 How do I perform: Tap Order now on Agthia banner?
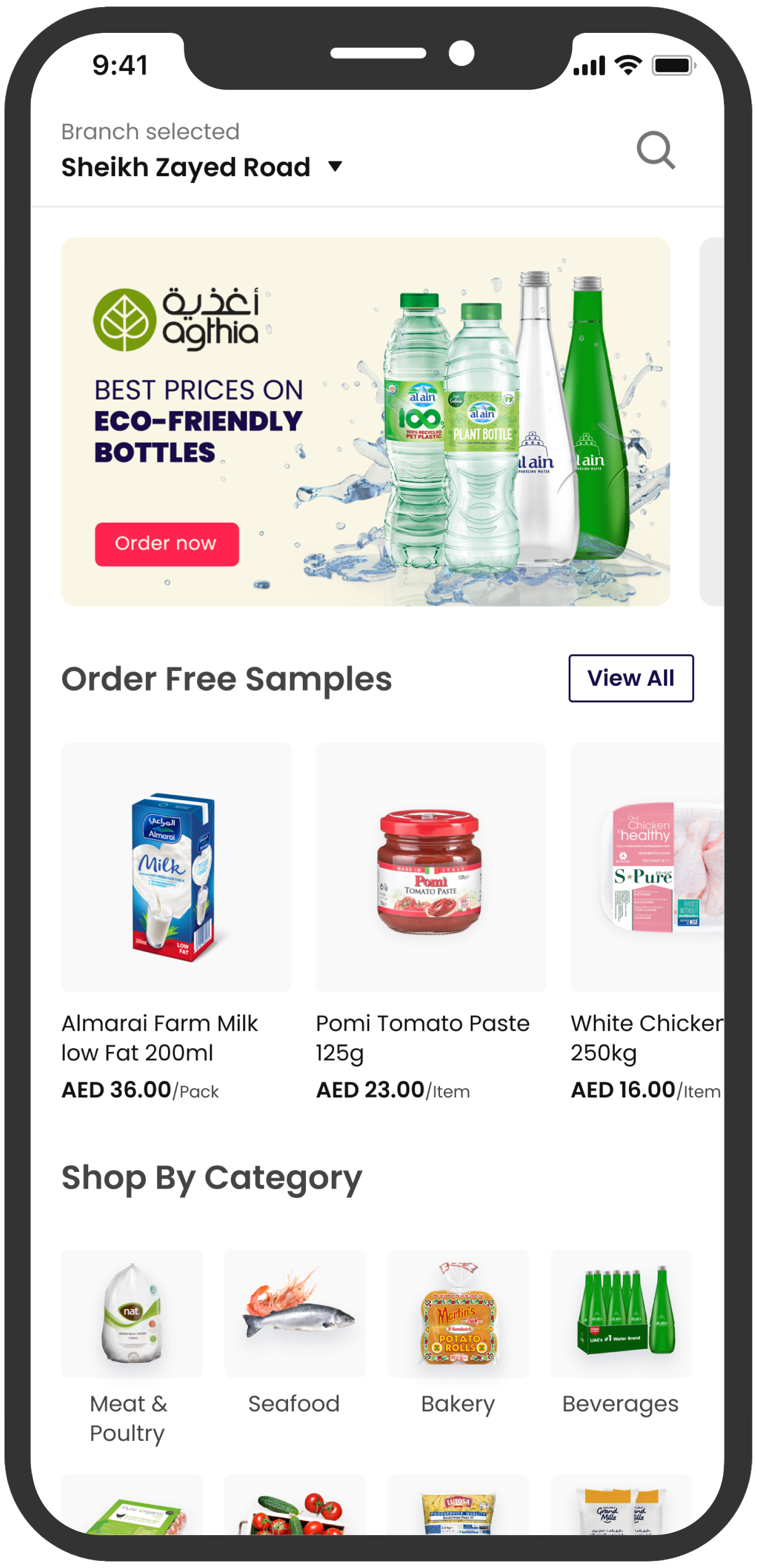click(x=167, y=543)
